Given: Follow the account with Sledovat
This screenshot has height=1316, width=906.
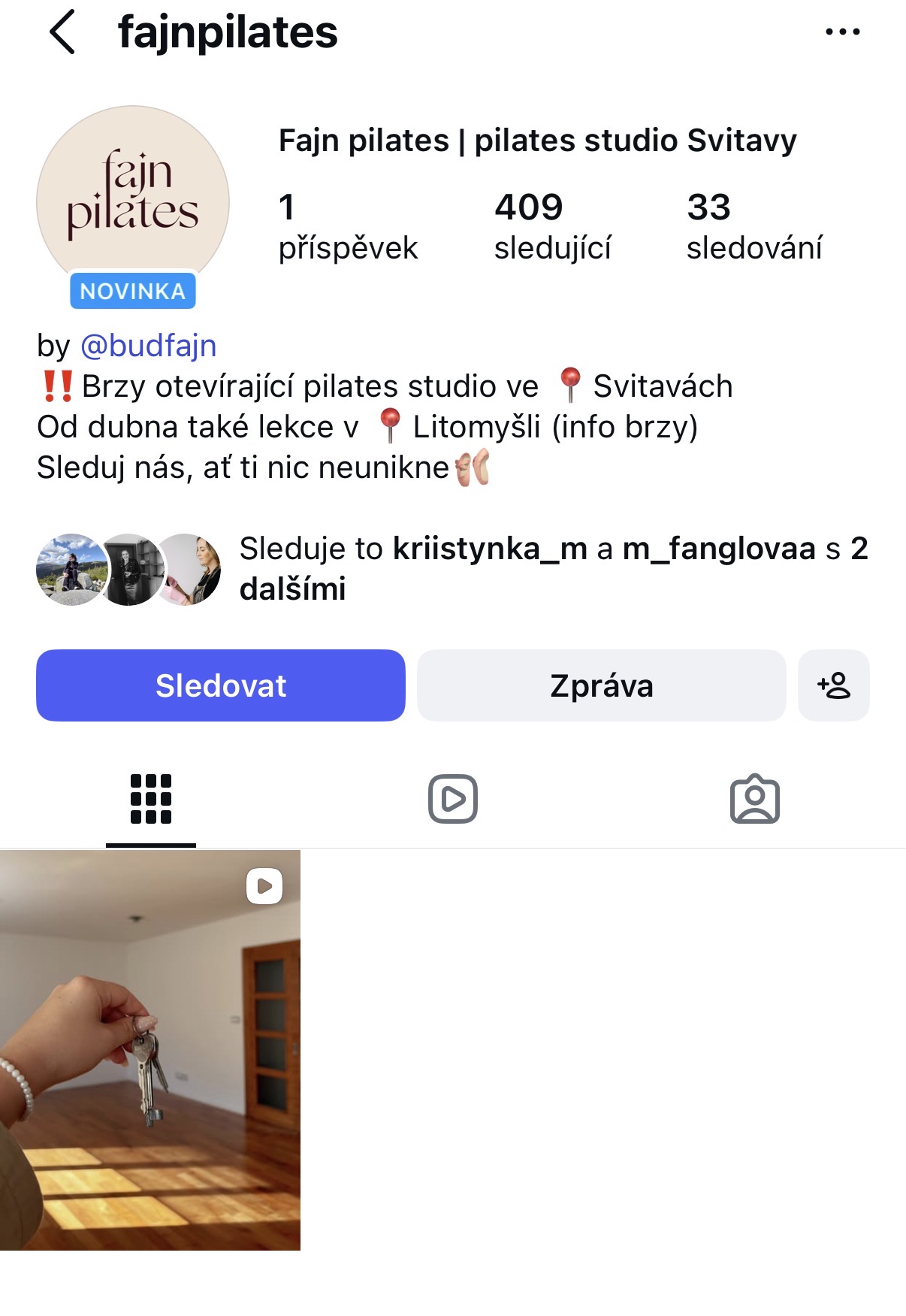Looking at the screenshot, I should [x=221, y=685].
